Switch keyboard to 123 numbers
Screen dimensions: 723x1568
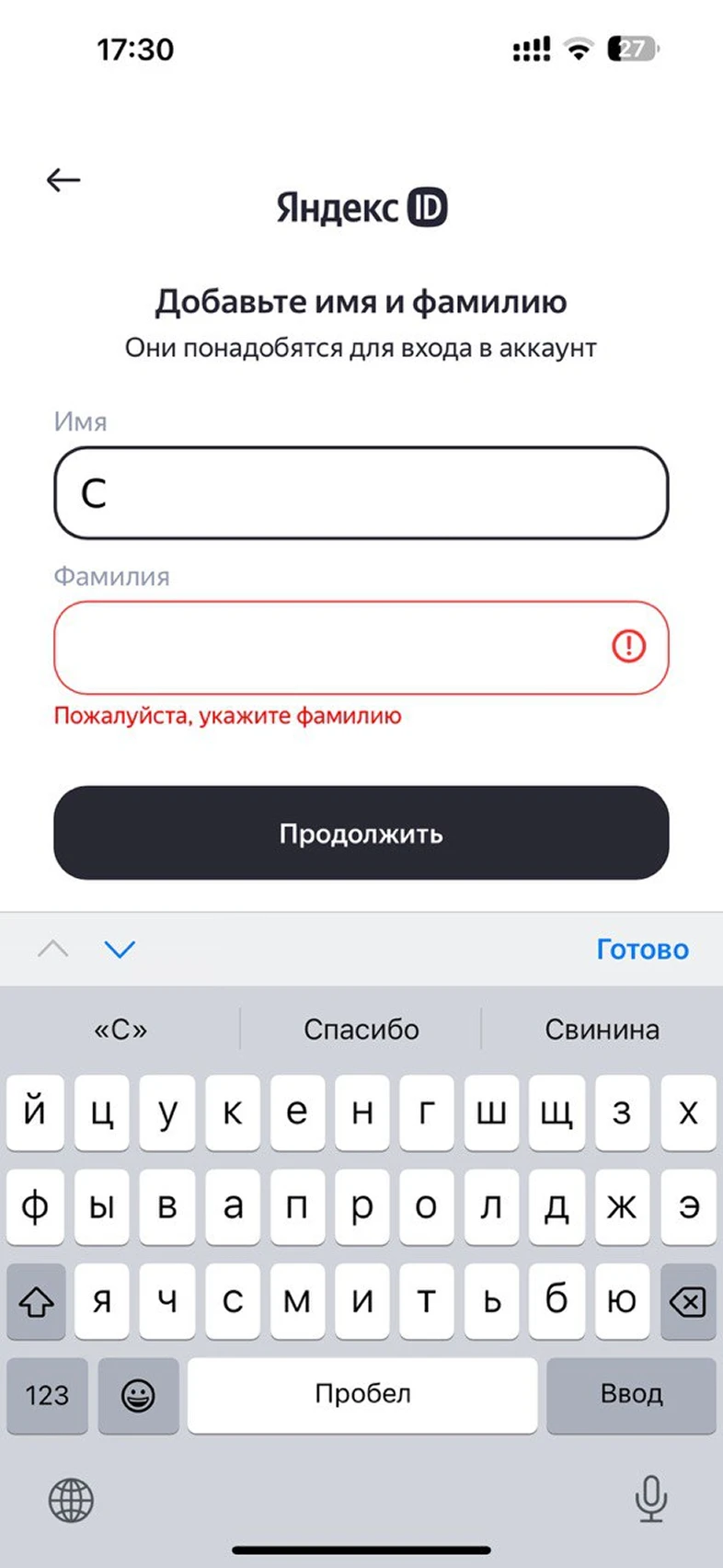click(47, 1395)
